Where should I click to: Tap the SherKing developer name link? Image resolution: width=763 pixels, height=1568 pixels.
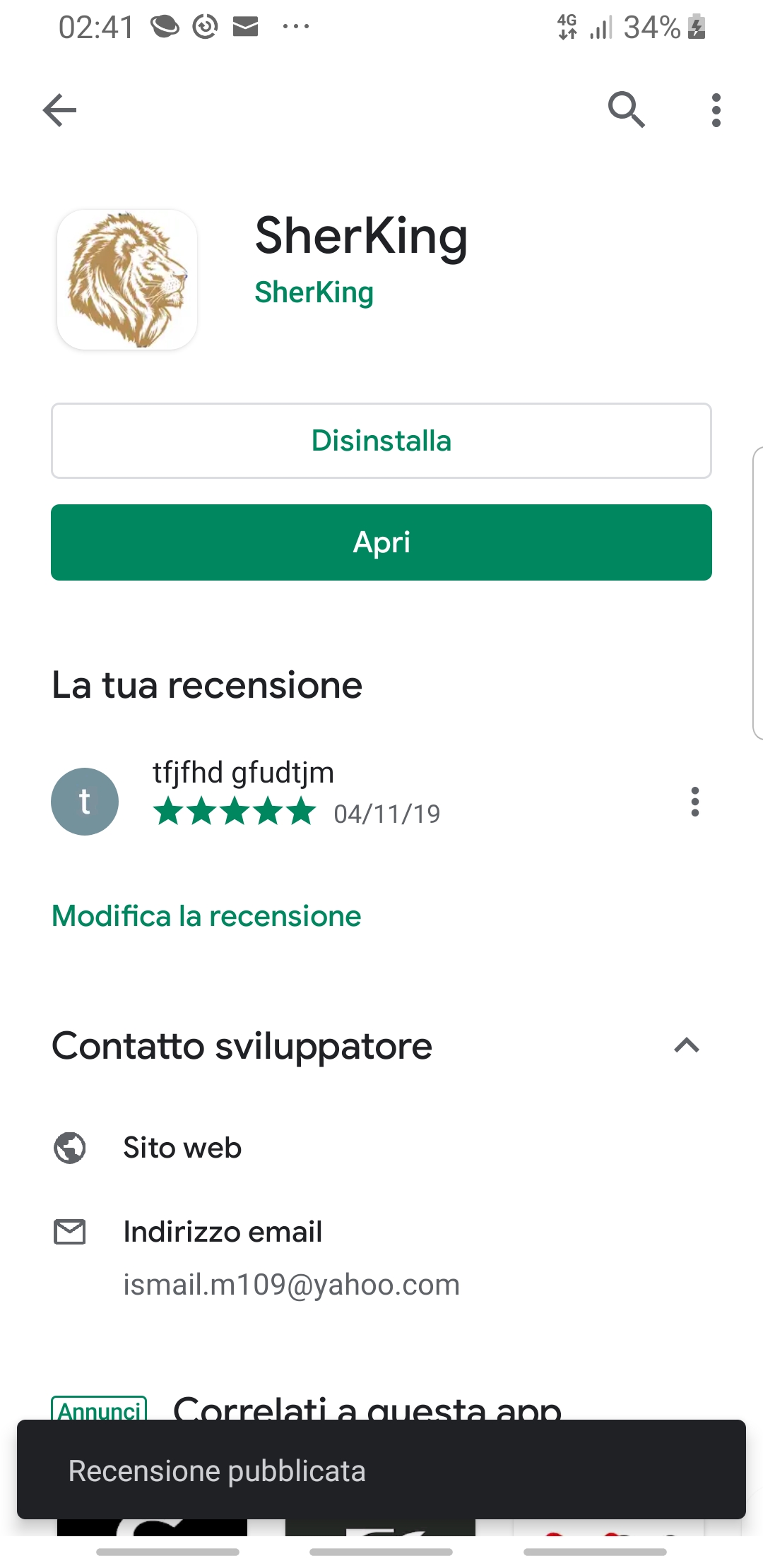[314, 292]
